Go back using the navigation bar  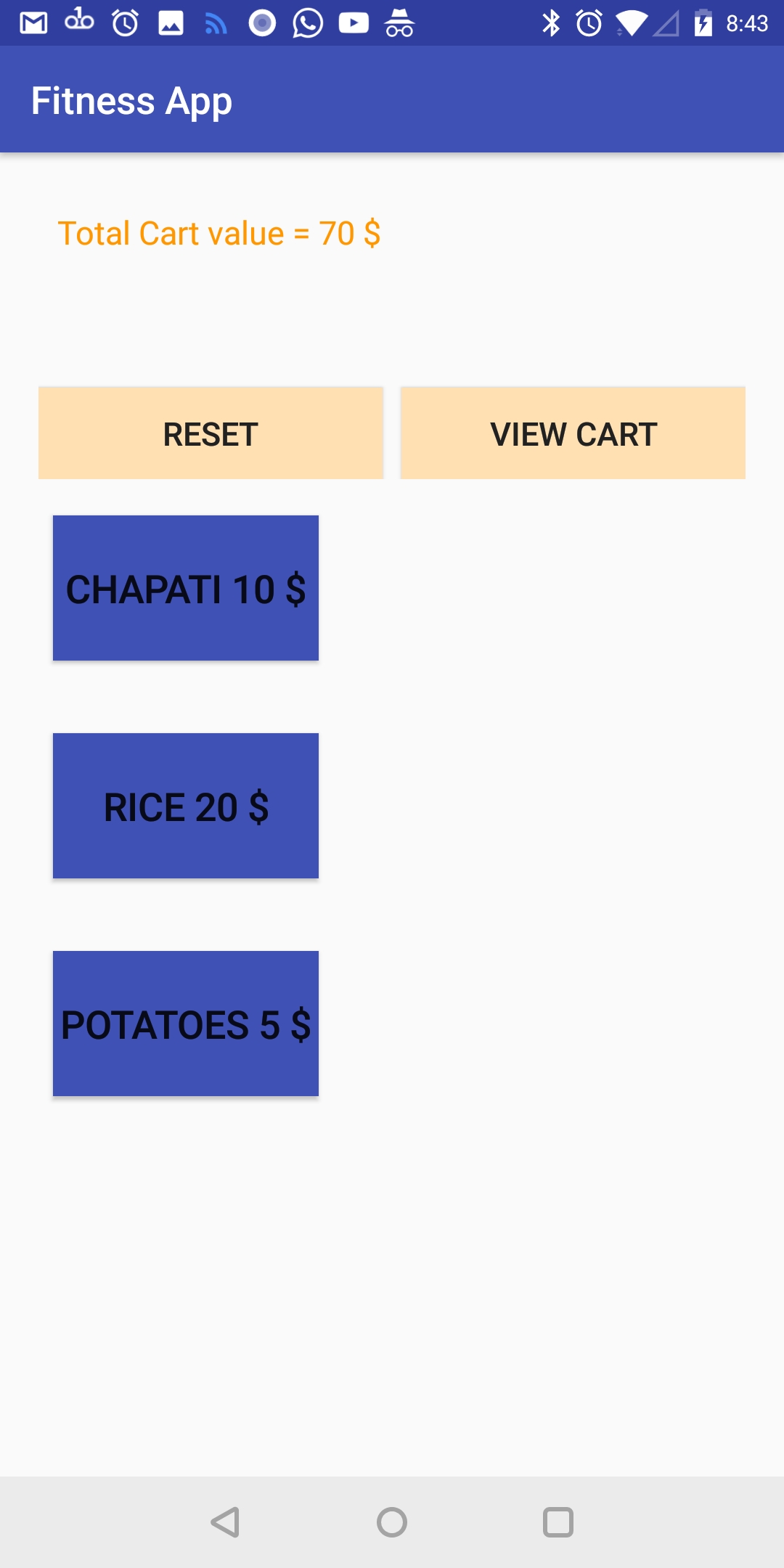tap(225, 1522)
